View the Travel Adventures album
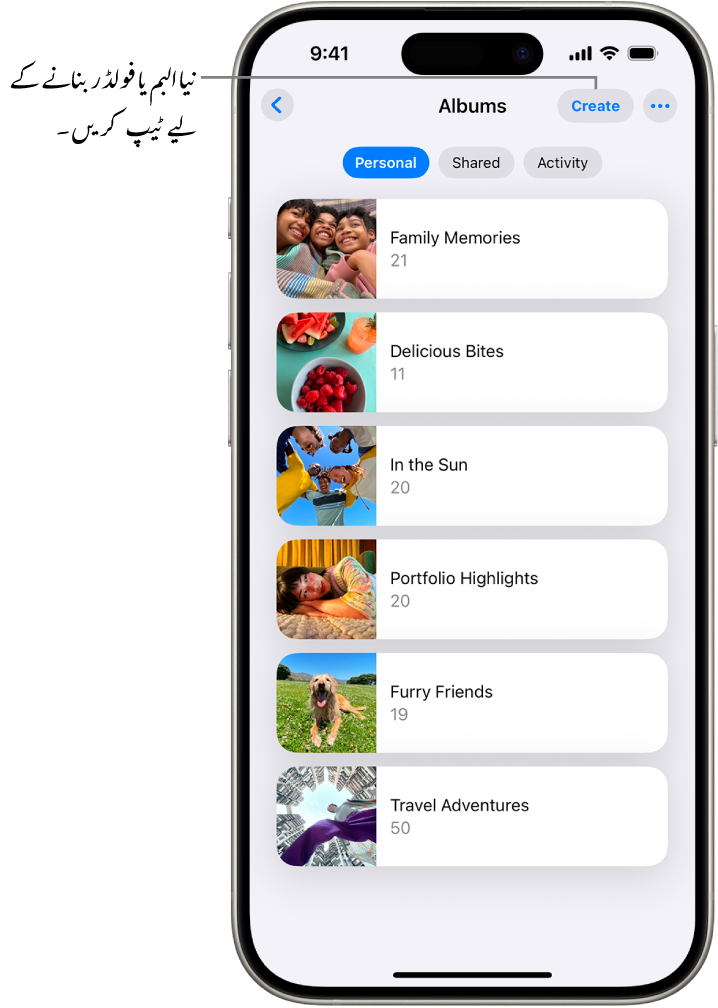 (x=472, y=816)
